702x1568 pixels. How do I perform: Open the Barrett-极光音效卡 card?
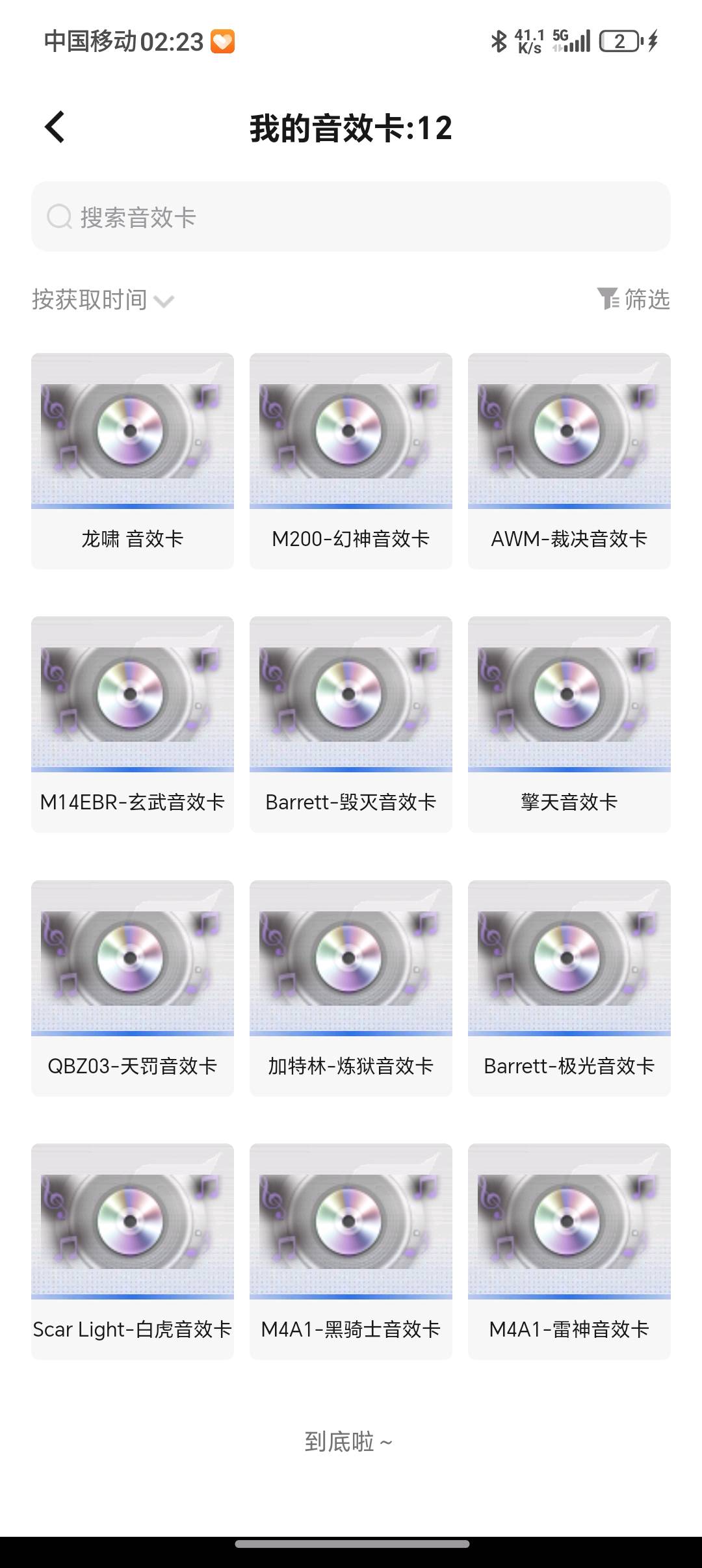coord(569,987)
